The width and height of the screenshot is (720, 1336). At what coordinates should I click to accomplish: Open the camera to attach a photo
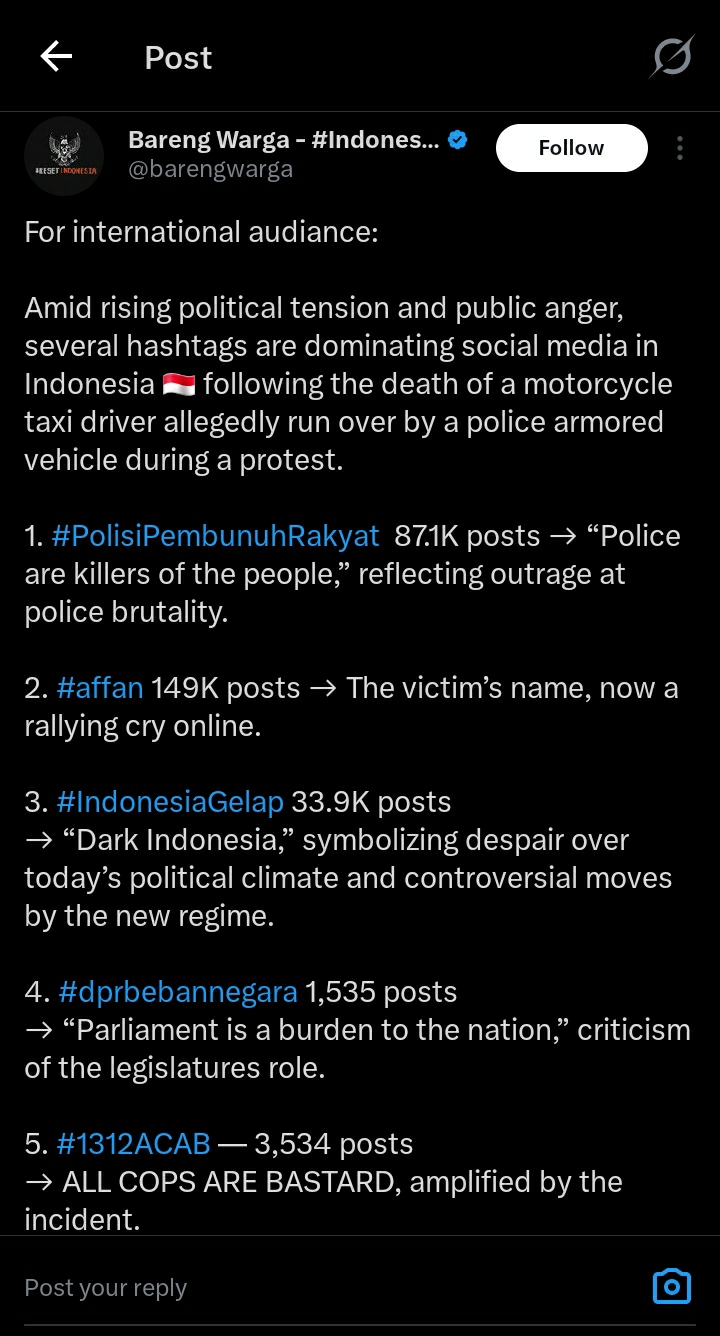coord(672,1286)
